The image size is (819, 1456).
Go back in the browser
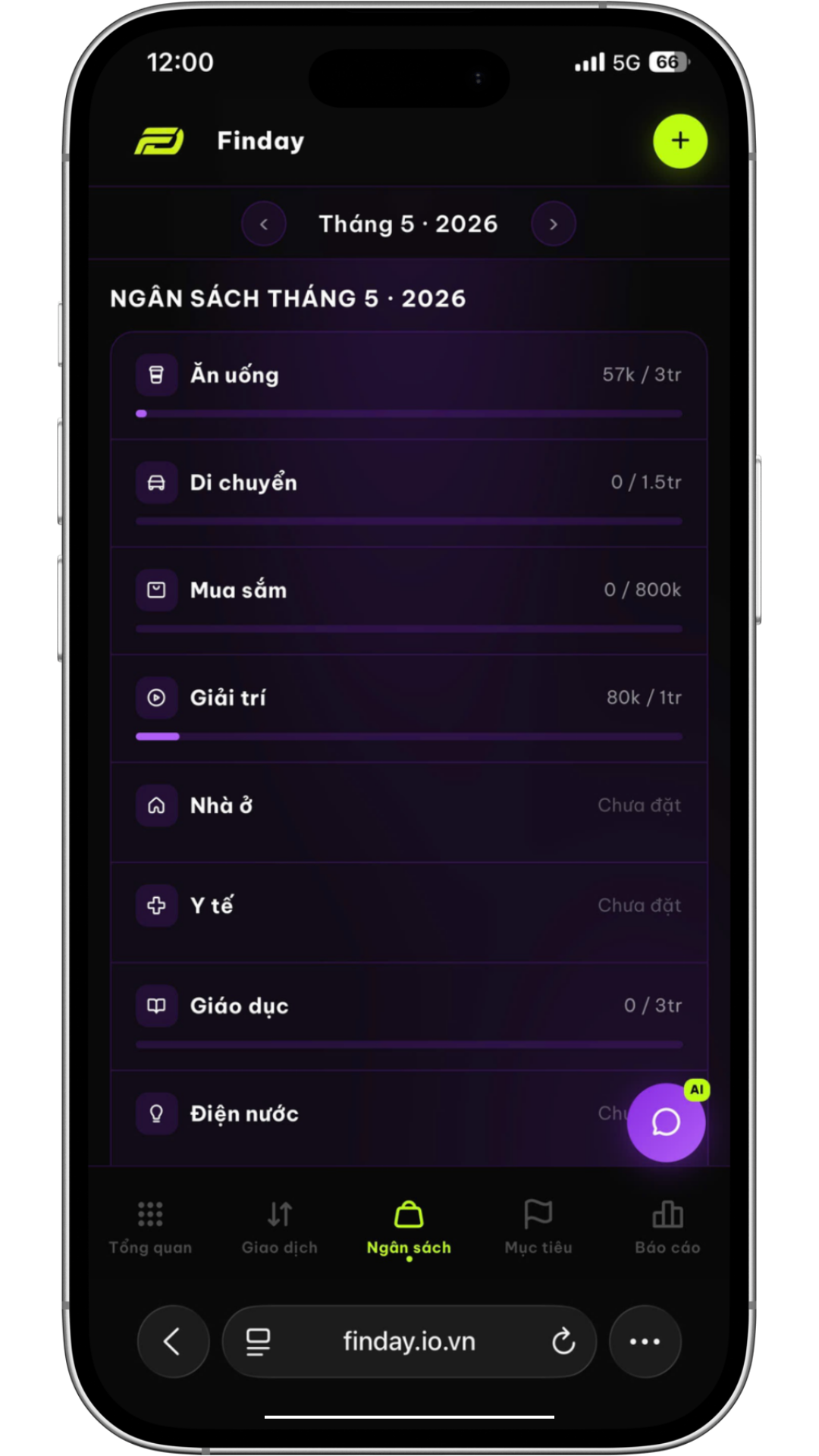point(173,1341)
